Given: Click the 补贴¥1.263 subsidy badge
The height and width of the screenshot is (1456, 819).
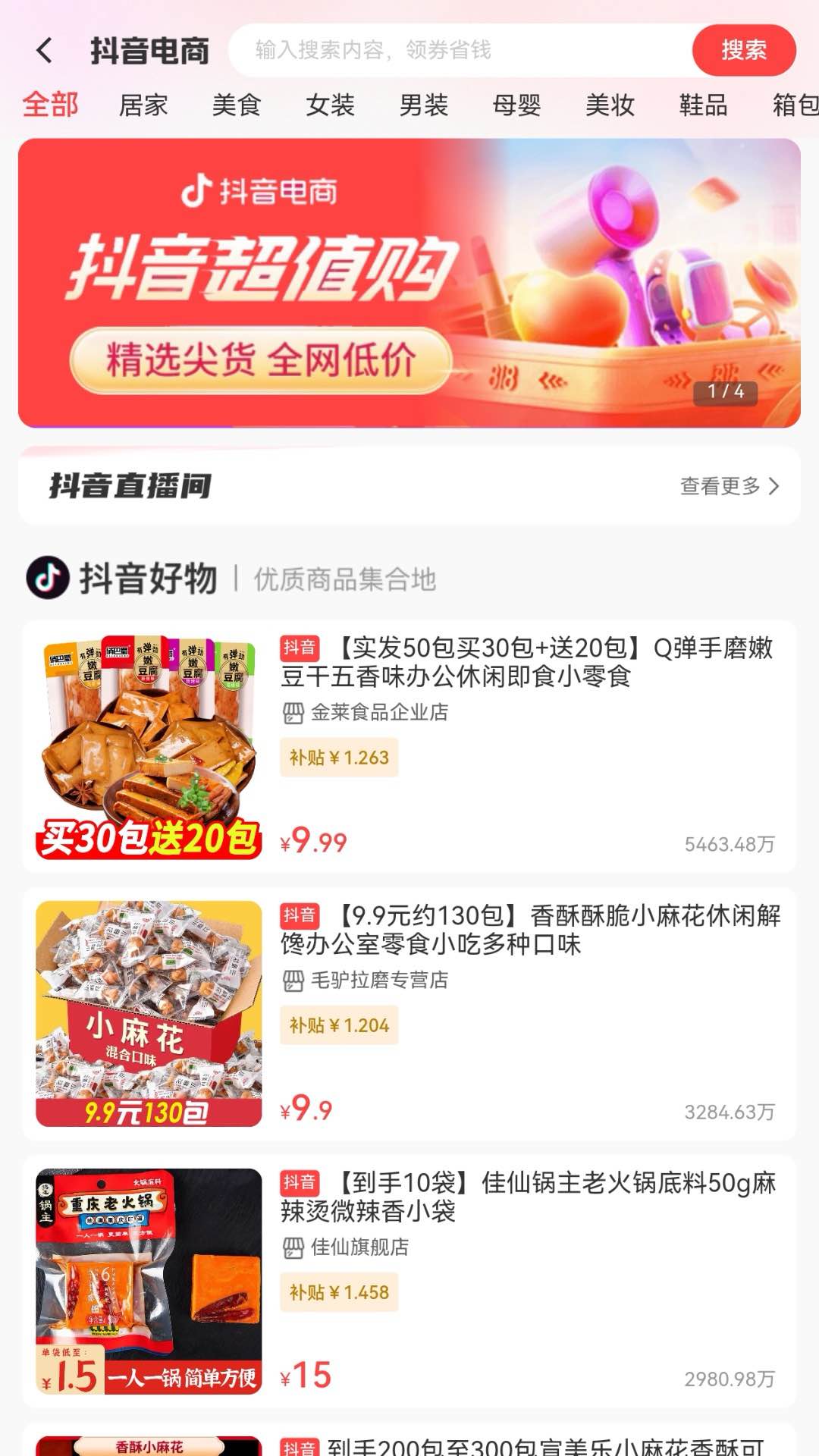Looking at the screenshot, I should 338,757.
